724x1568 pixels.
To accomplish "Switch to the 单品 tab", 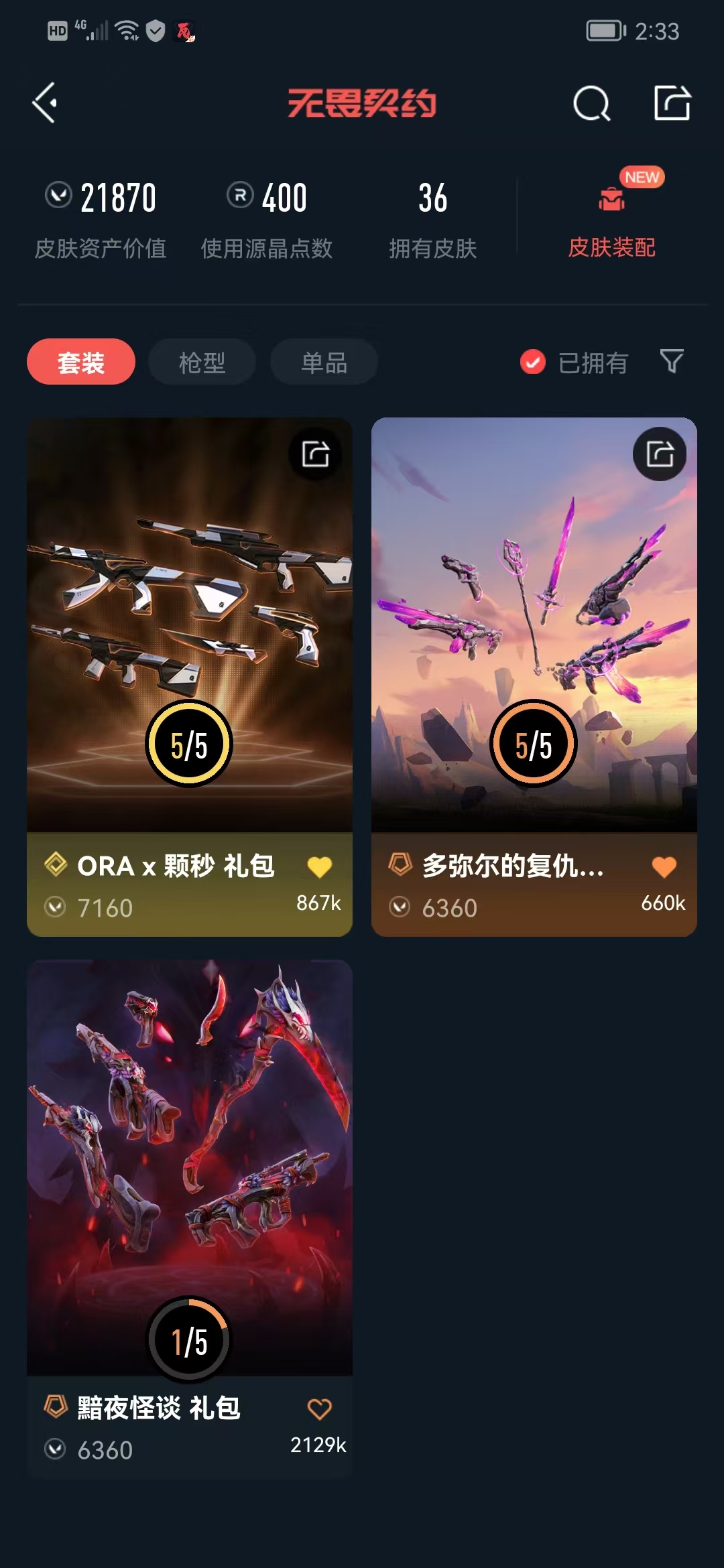I will tap(324, 363).
